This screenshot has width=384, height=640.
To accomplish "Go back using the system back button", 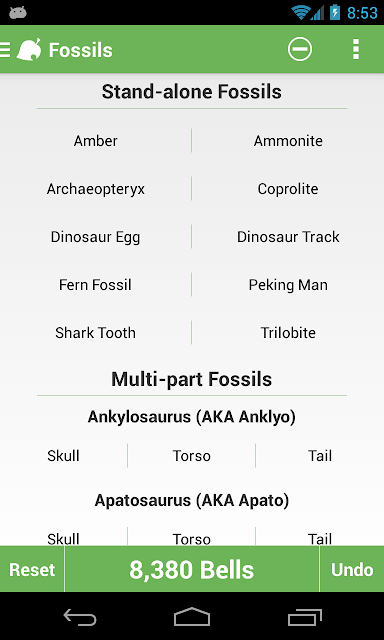I will pyautogui.click(x=80, y=616).
